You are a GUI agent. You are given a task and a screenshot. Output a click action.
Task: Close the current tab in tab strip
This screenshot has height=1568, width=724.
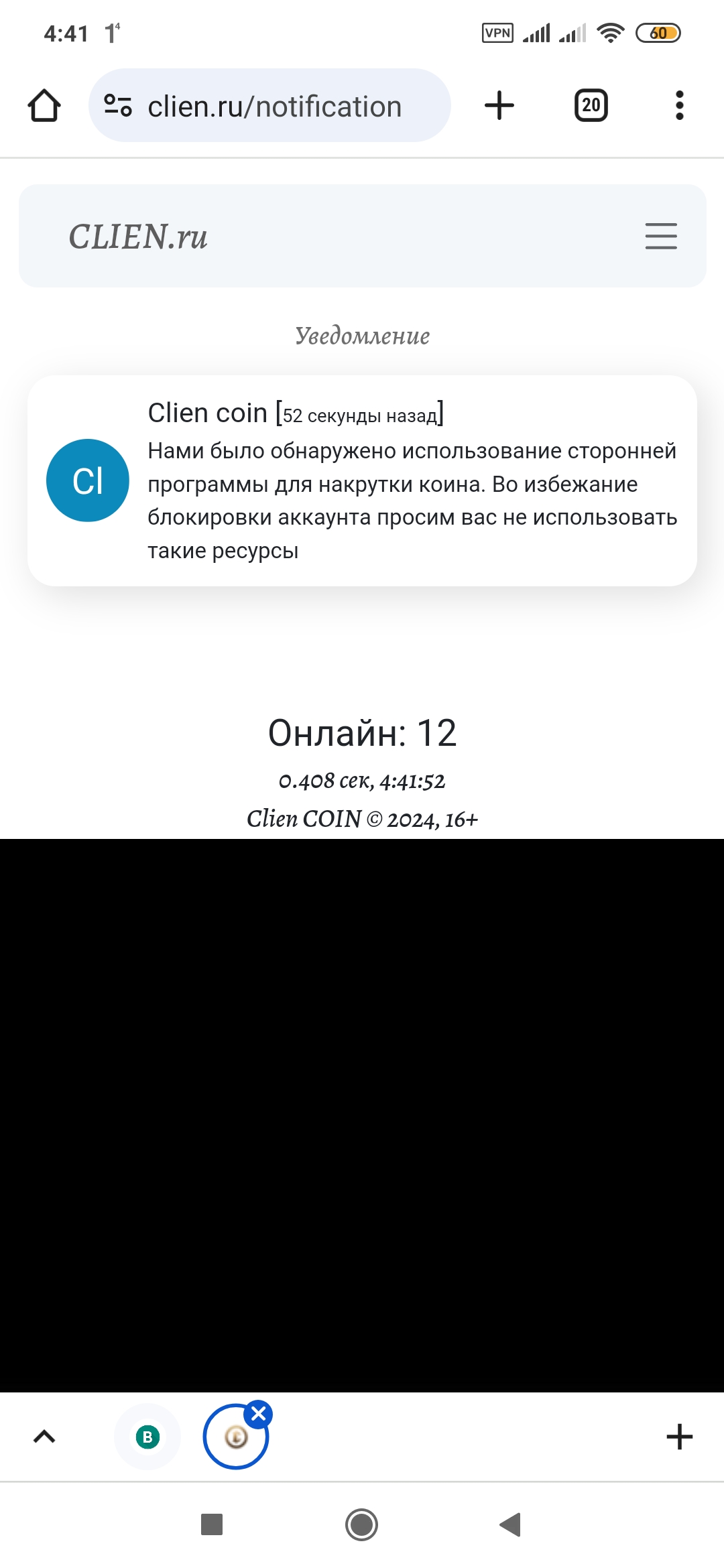click(258, 1414)
